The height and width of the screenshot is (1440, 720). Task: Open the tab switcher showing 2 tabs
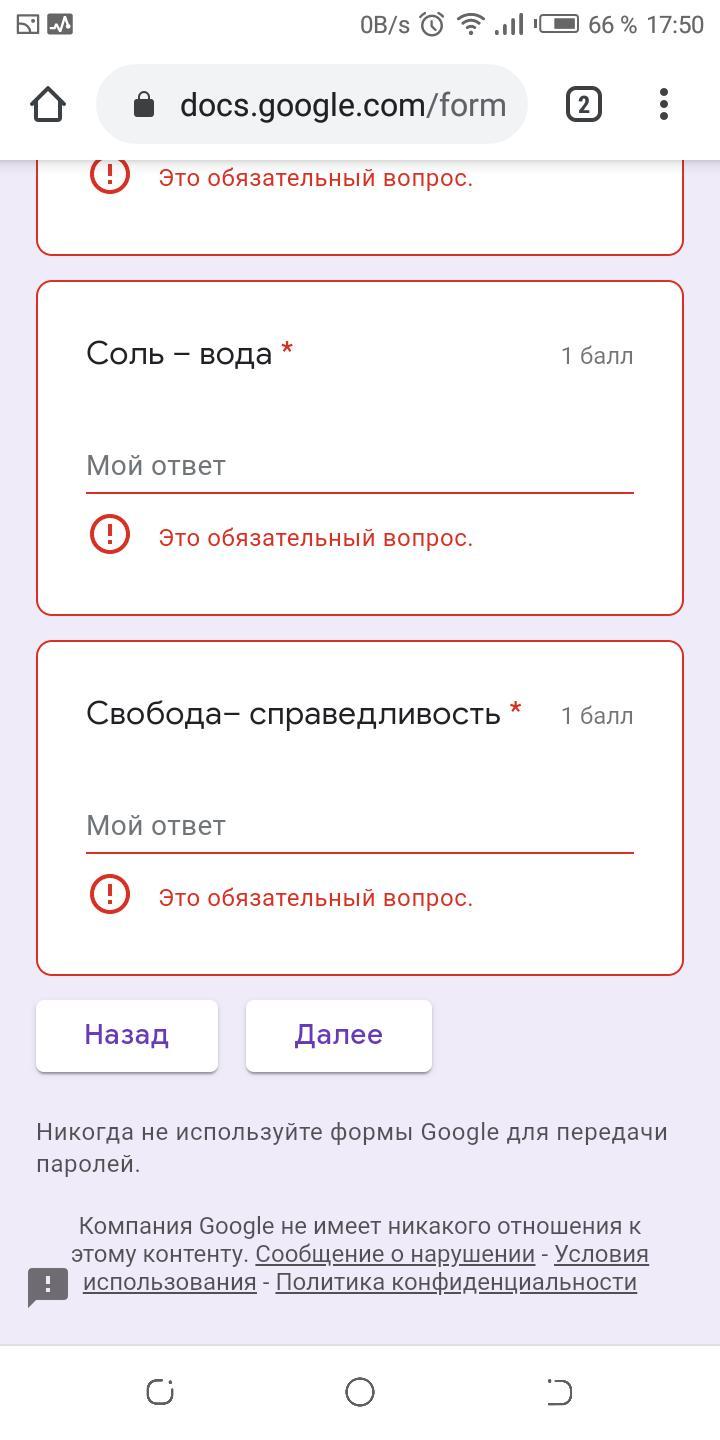pyautogui.click(x=583, y=104)
